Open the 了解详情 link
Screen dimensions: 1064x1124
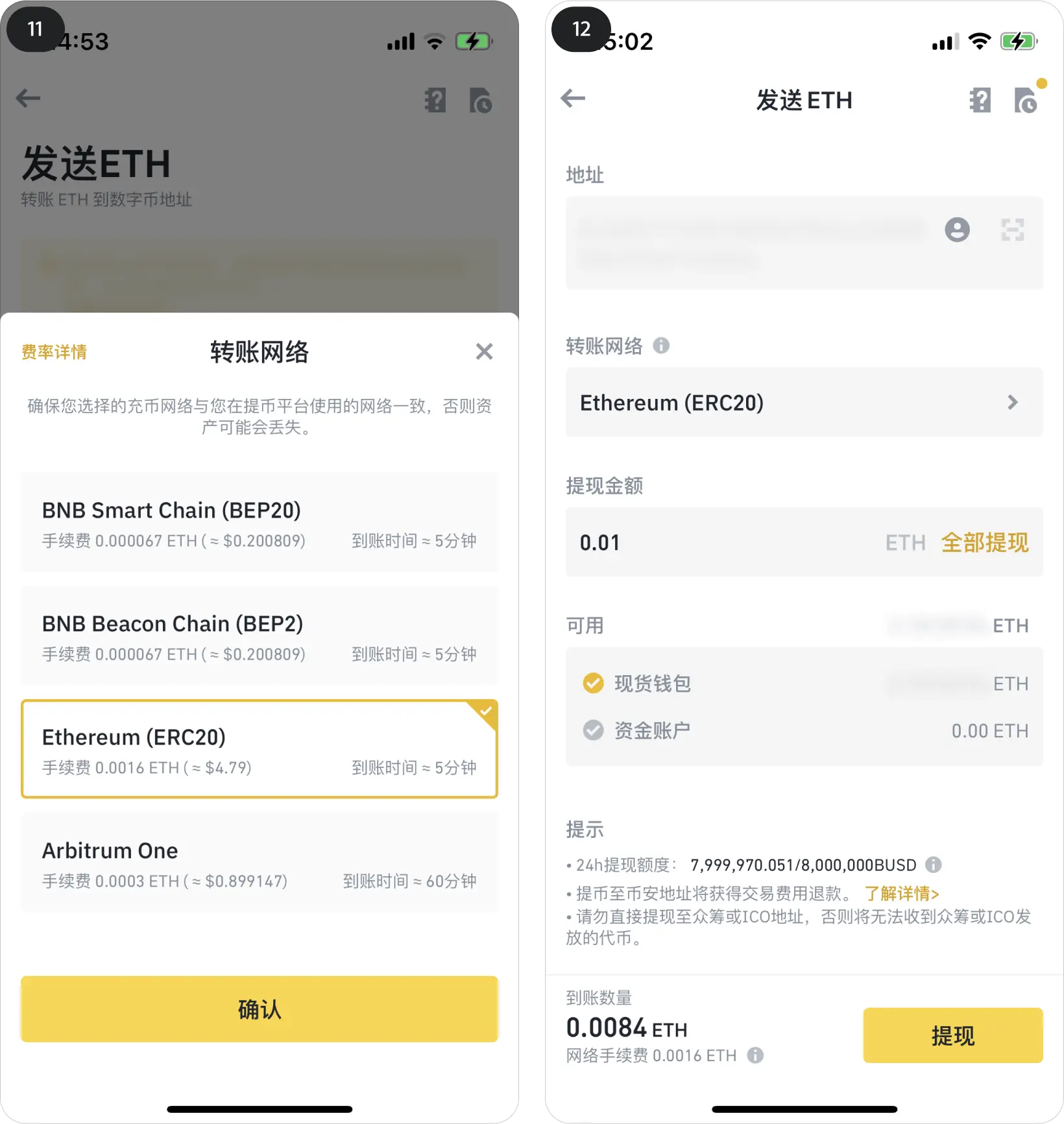(901, 894)
